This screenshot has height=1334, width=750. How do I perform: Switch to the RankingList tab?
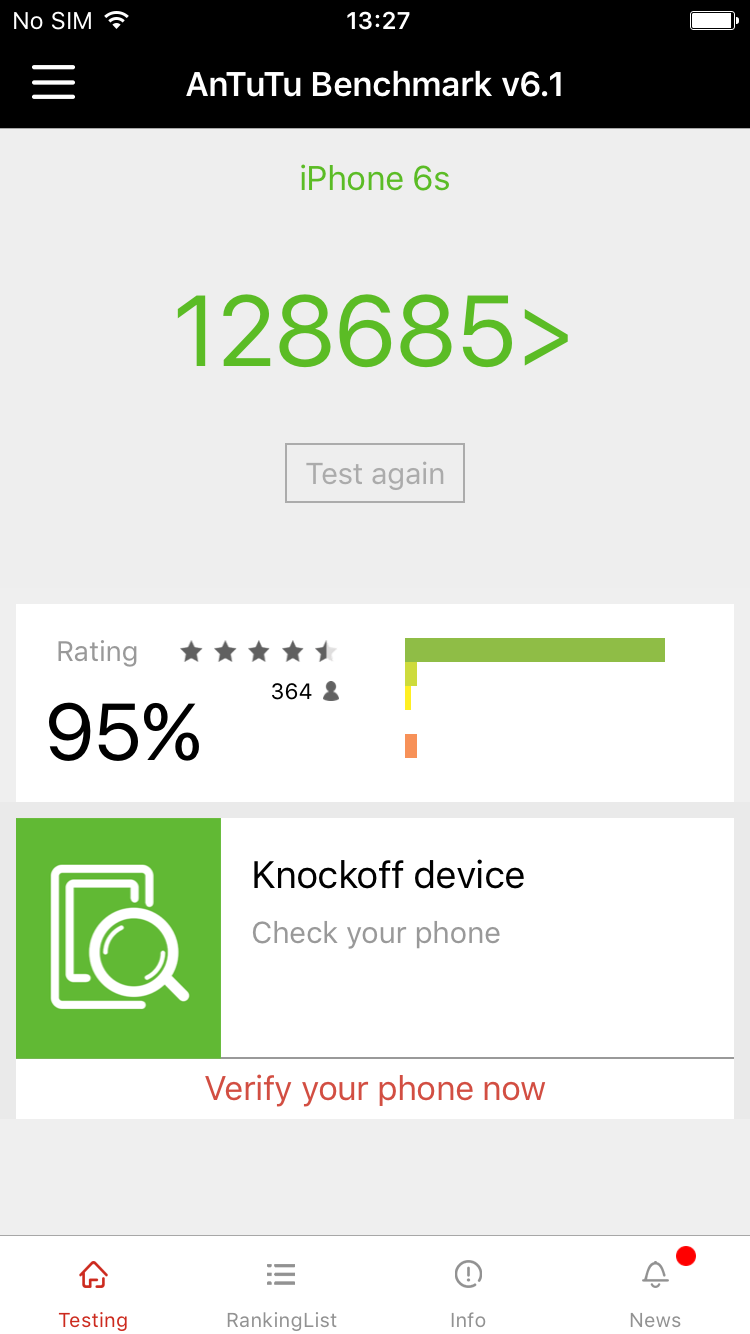tap(281, 1290)
